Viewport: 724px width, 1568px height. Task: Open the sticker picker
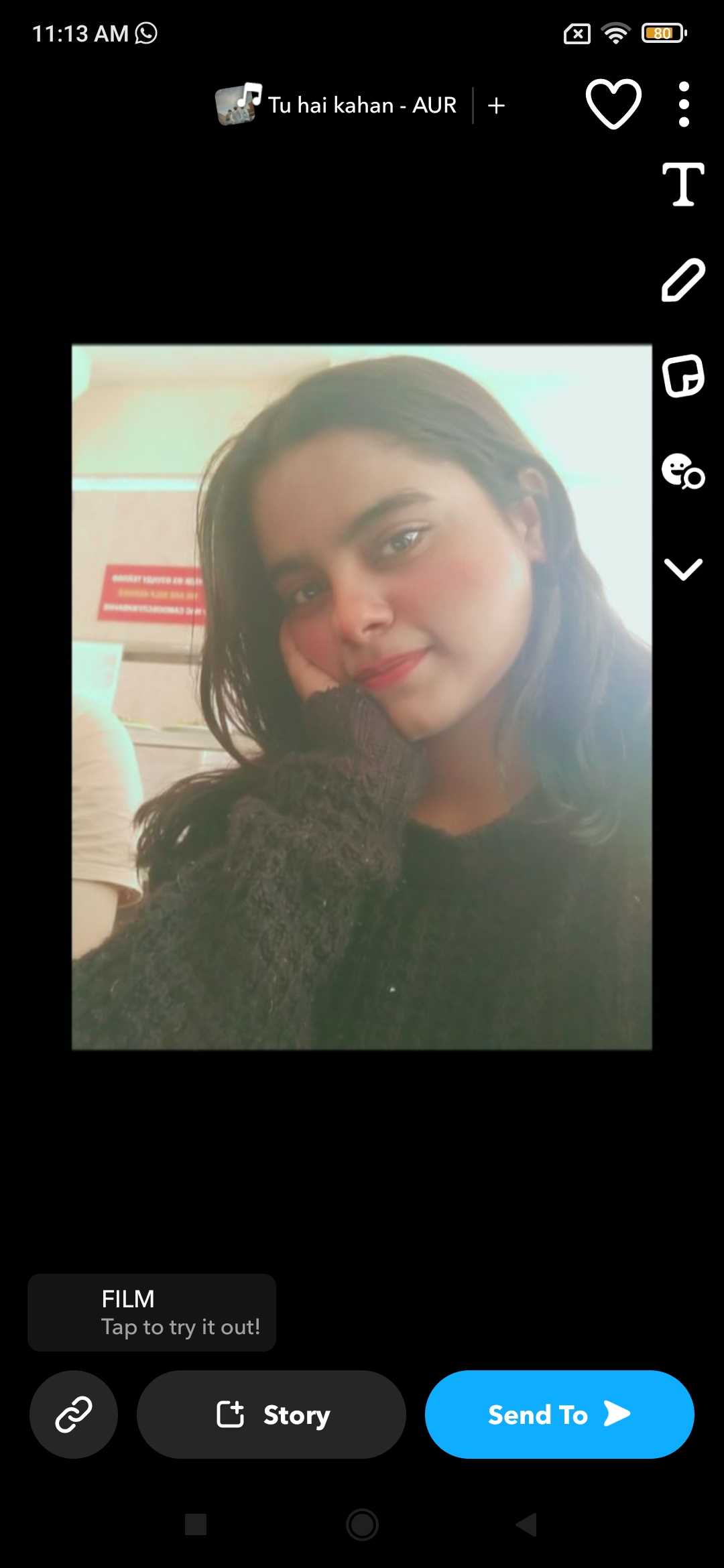point(683,375)
